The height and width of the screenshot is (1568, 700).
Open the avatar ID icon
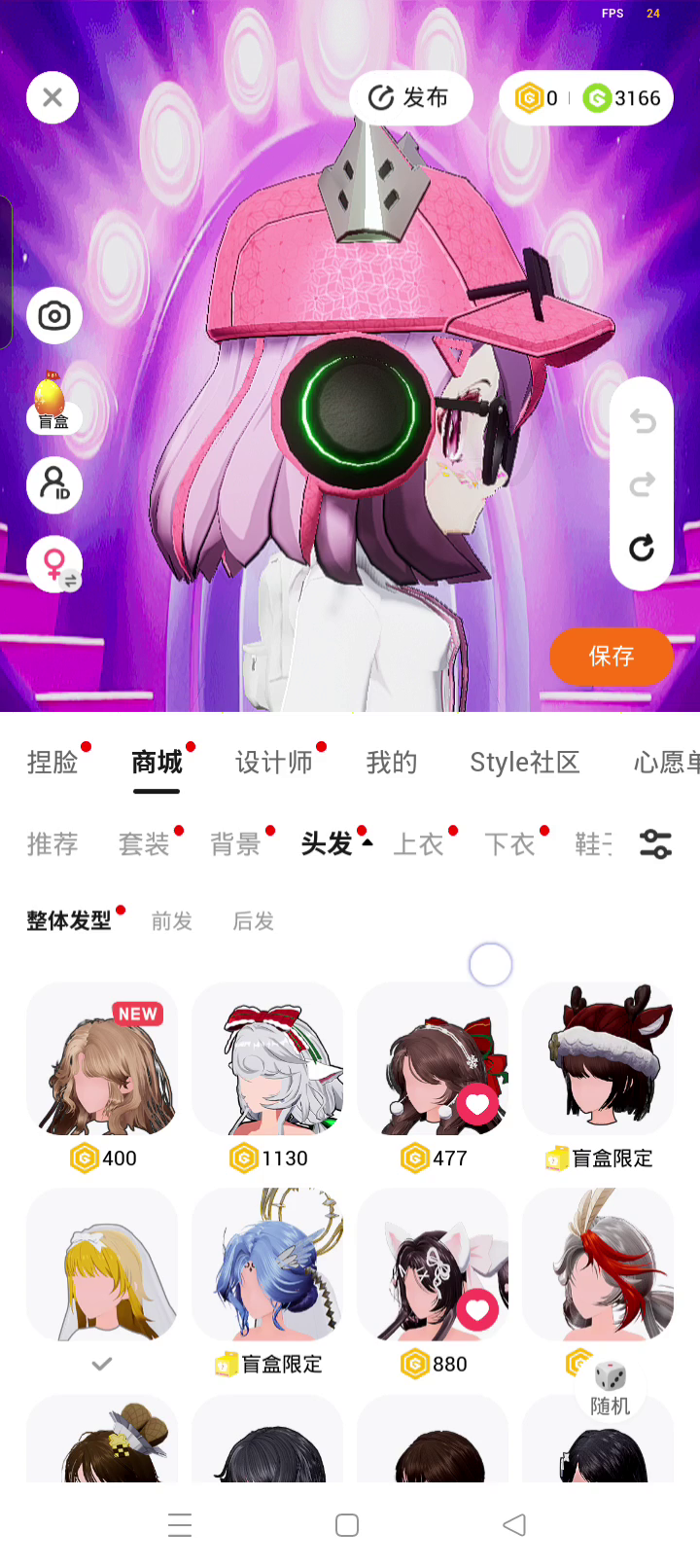(x=54, y=484)
